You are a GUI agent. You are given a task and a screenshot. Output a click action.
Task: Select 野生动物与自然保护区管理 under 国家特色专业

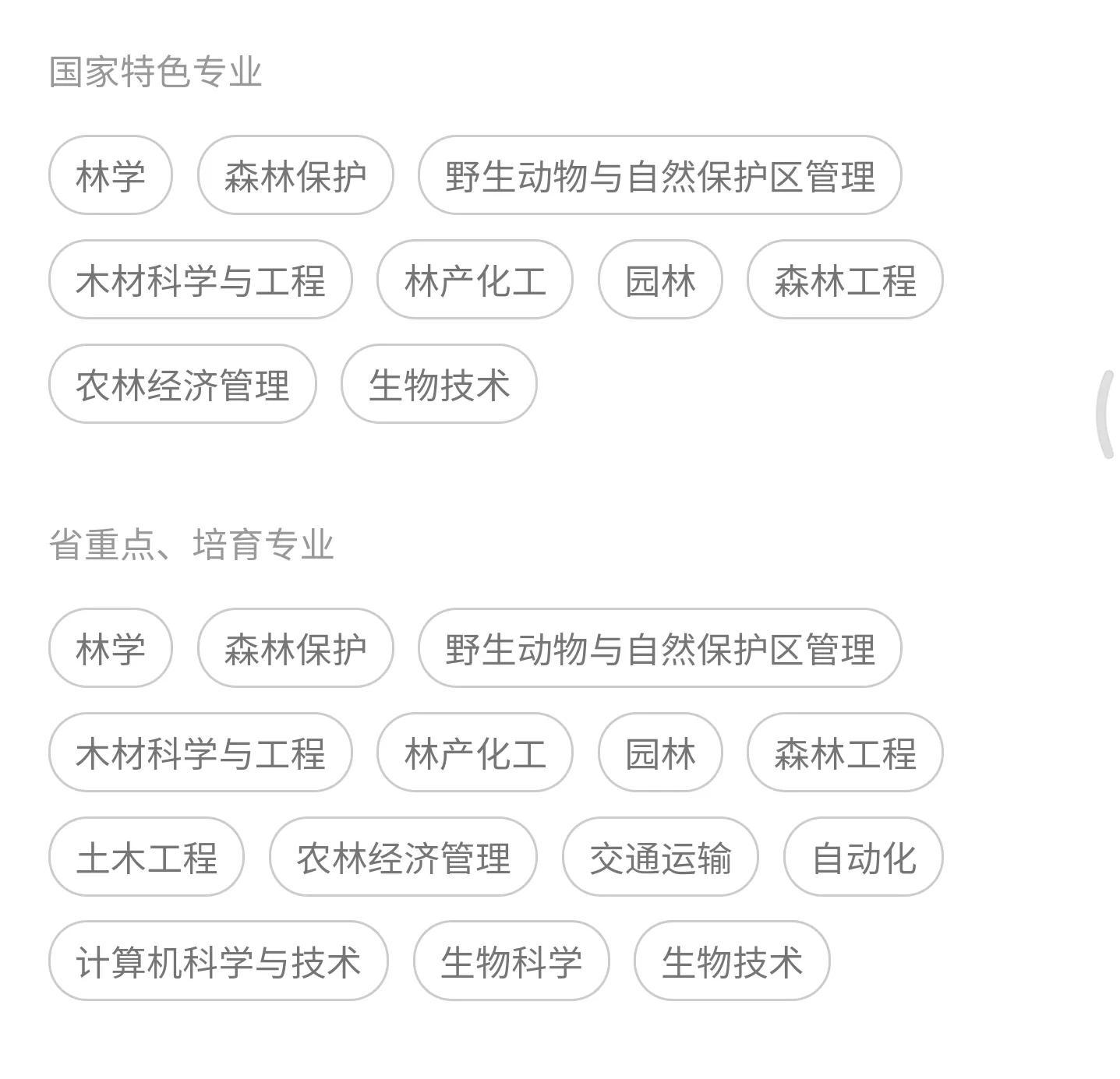coord(659,175)
